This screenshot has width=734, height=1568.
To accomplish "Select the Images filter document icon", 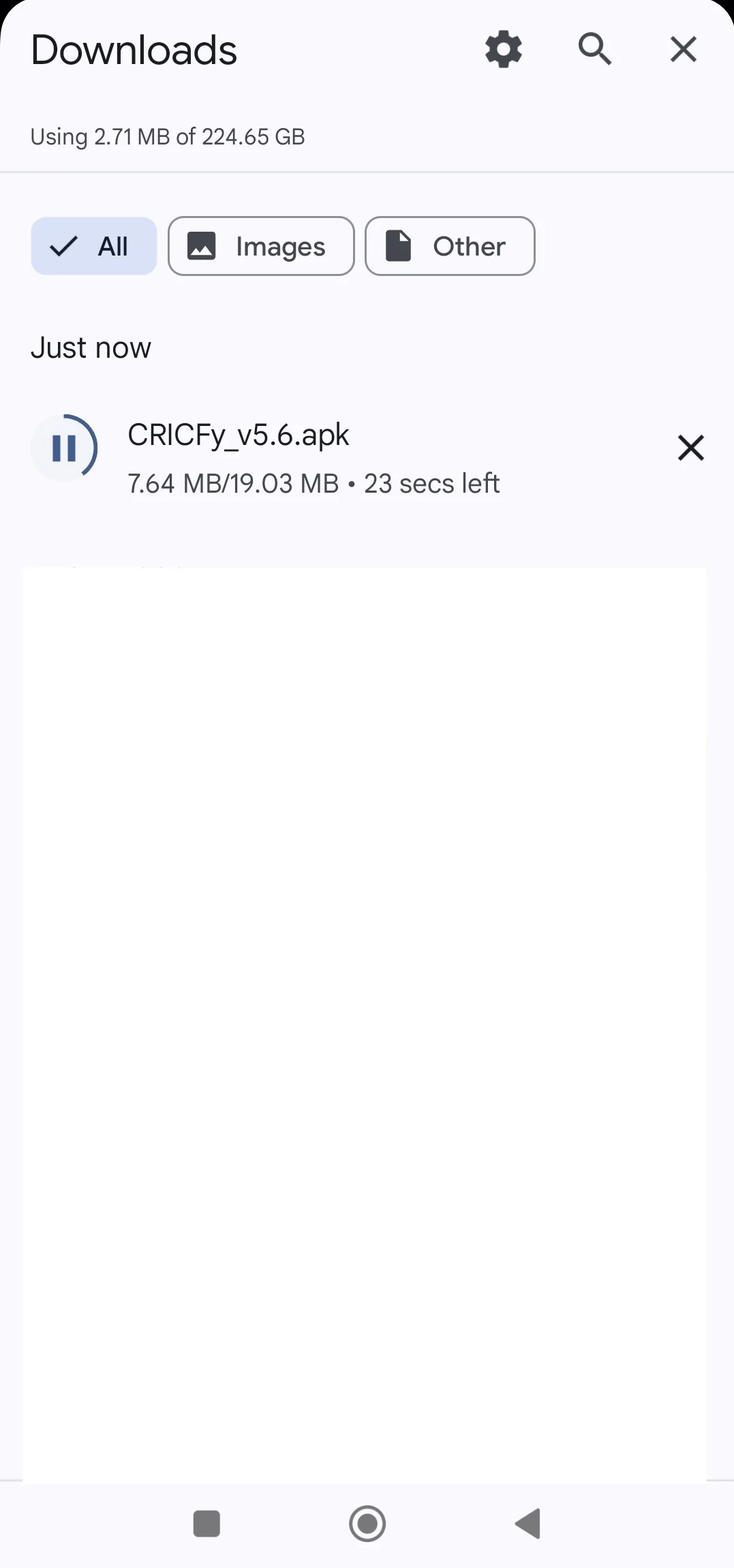I will [202, 246].
